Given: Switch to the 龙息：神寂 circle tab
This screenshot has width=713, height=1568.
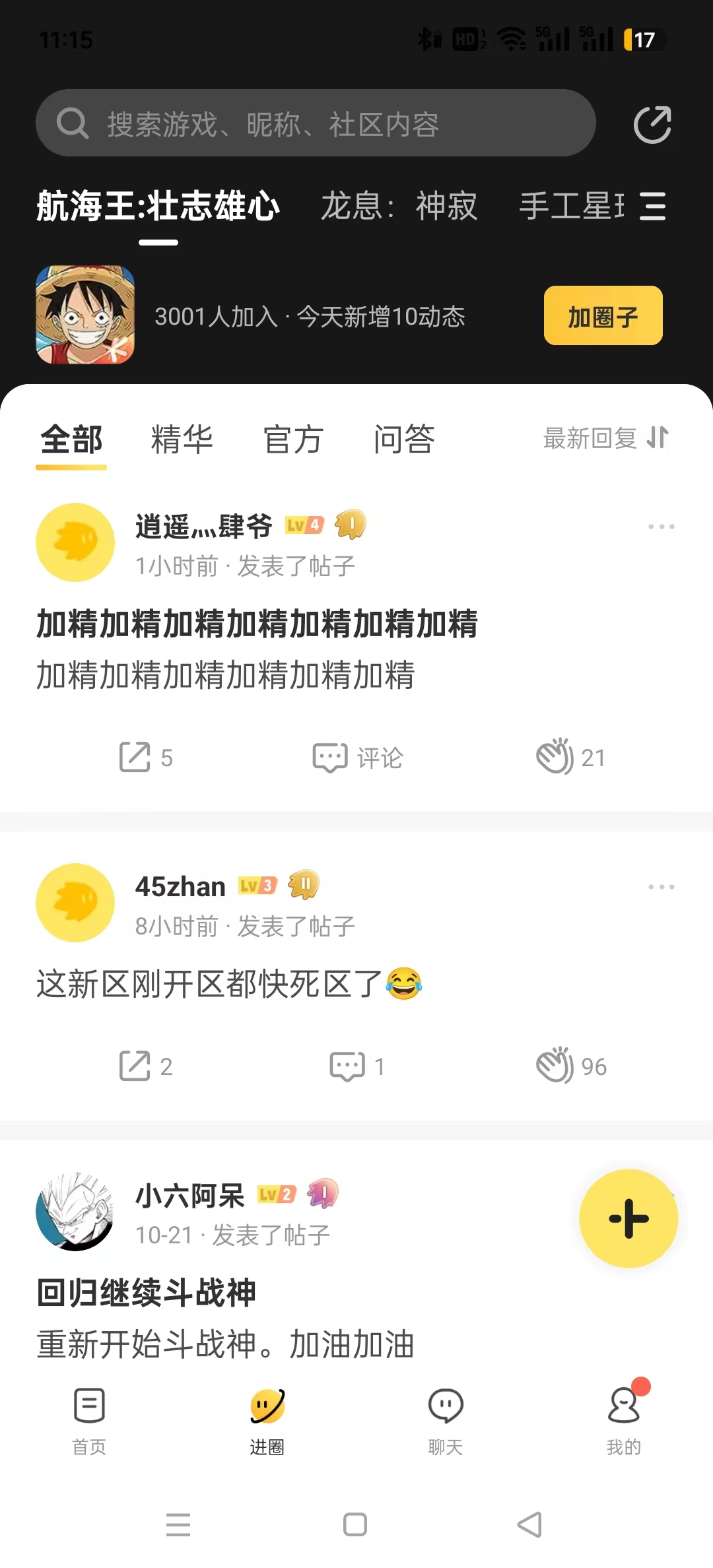Looking at the screenshot, I should click(399, 206).
